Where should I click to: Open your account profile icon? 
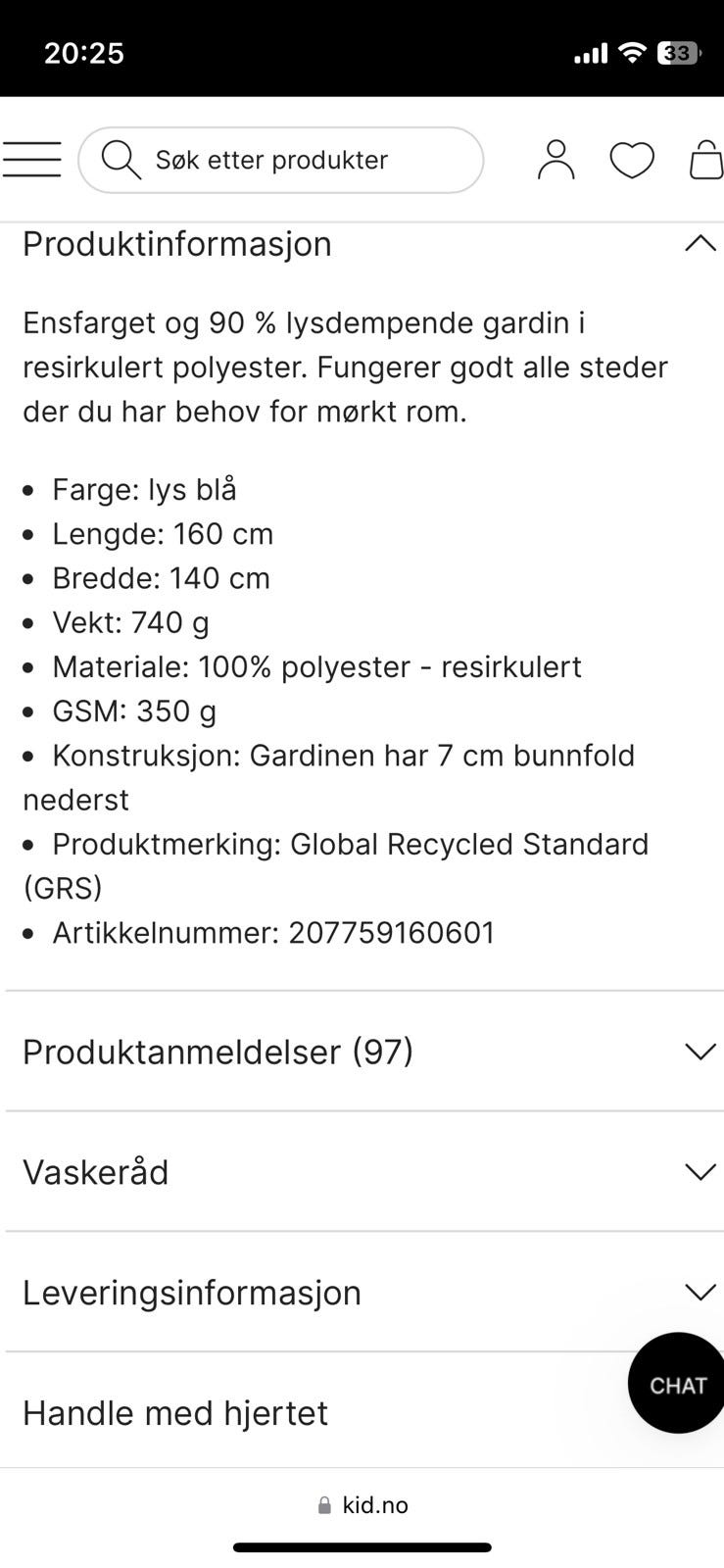point(555,160)
